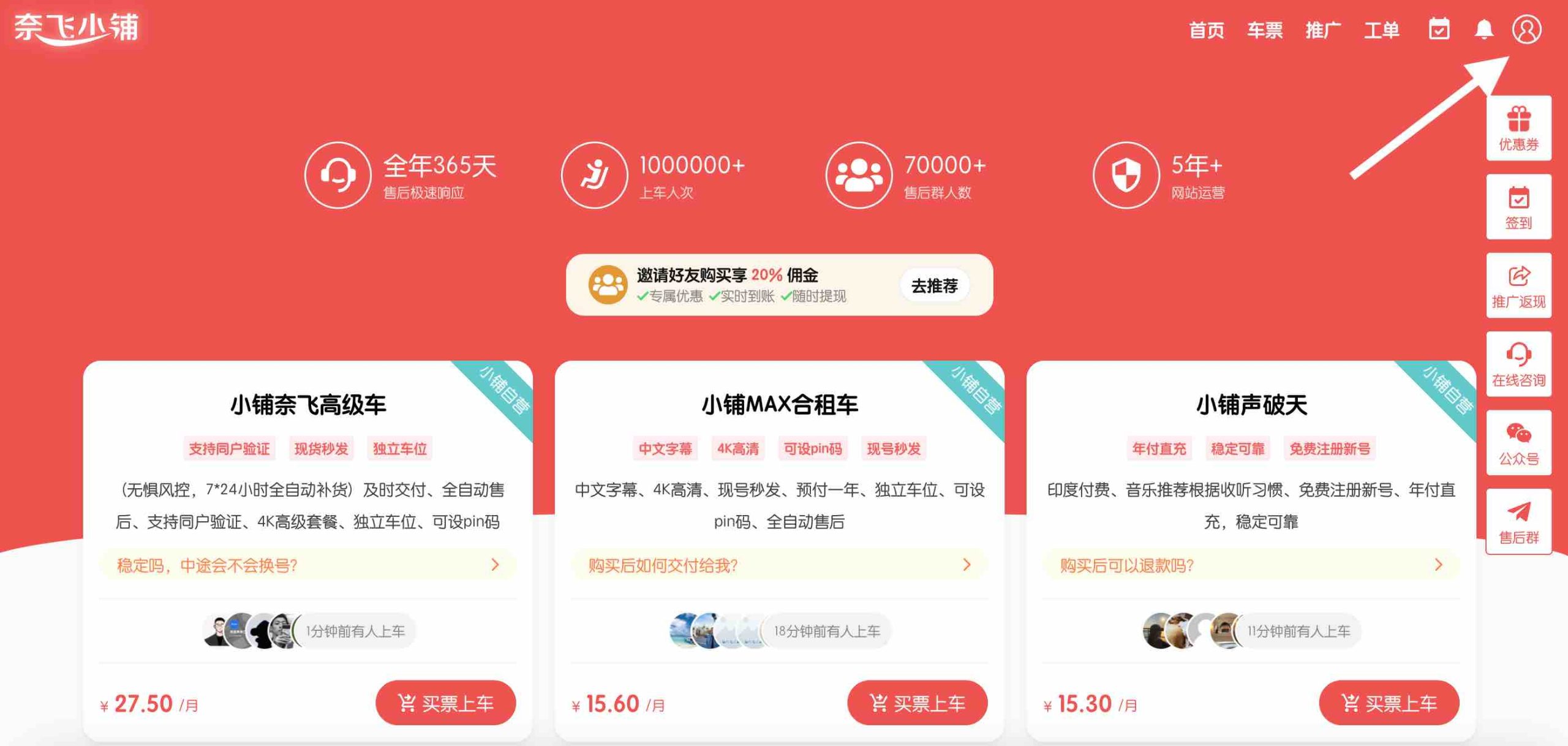The height and width of the screenshot is (746, 1568).
Task: Start 在线咨询 customer chat
Action: 1518,364
